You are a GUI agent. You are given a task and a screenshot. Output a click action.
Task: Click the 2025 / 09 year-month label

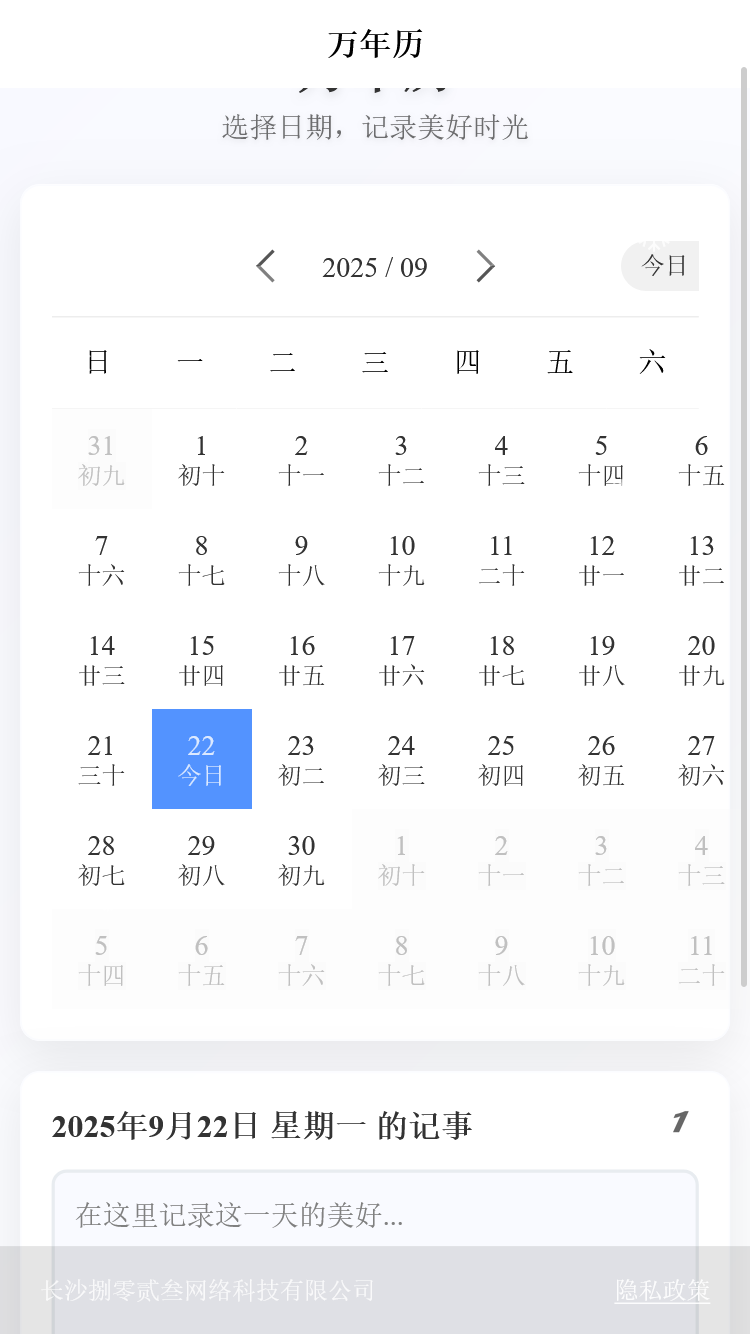point(374,266)
